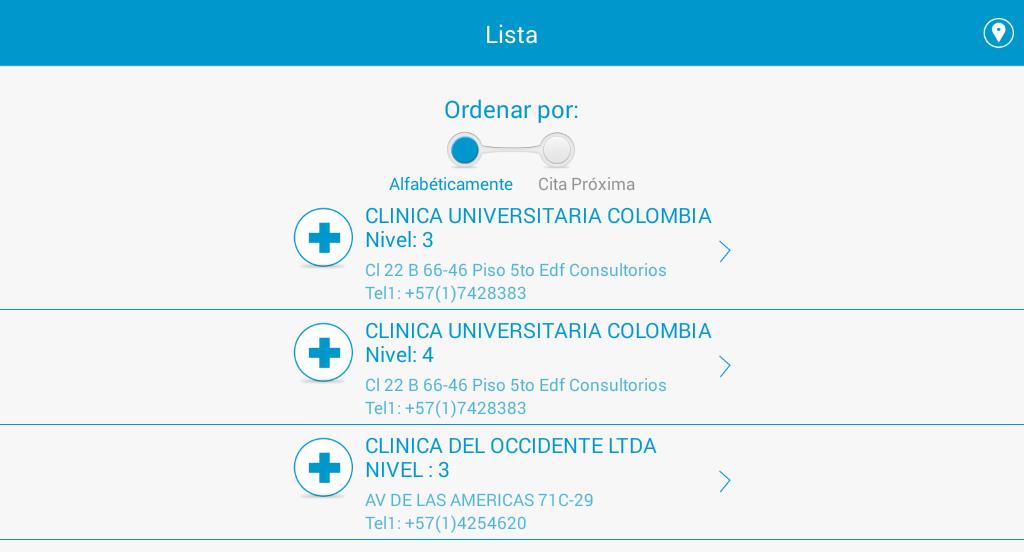The width and height of the screenshot is (1024, 552).
Task: Sort the list by Cita Próxima
Action: click(x=557, y=151)
